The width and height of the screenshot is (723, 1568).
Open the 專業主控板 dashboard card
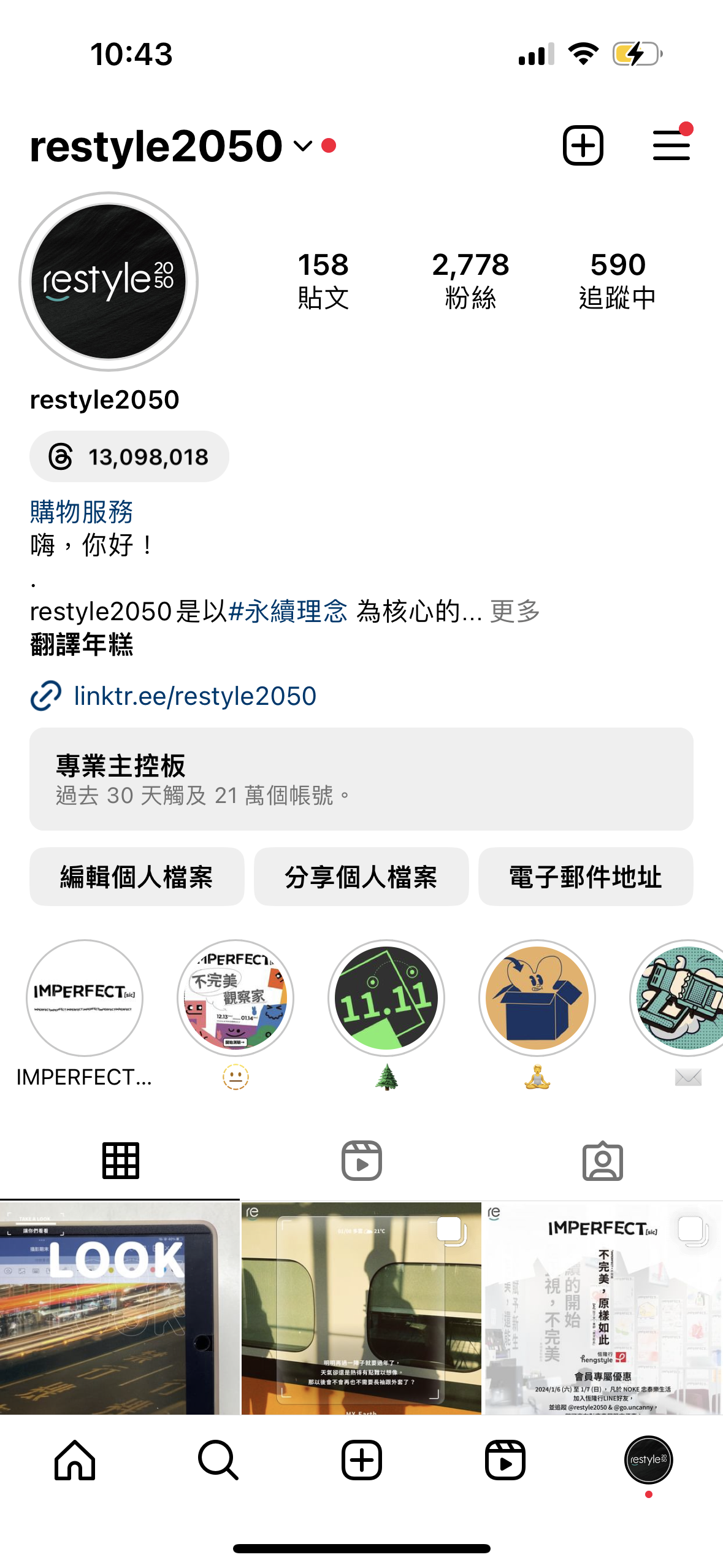click(x=361, y=779)
